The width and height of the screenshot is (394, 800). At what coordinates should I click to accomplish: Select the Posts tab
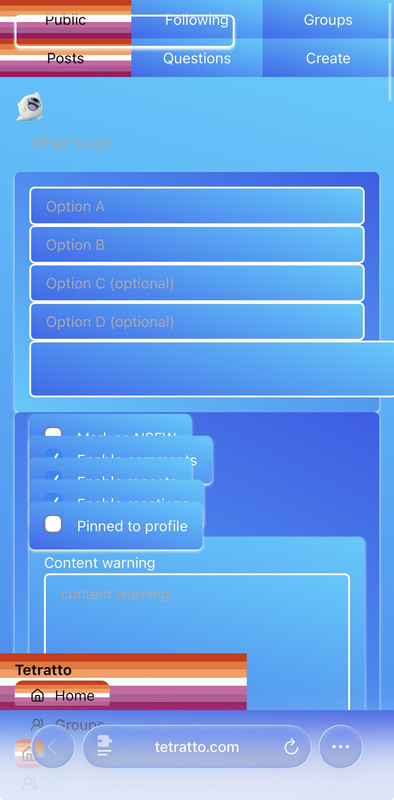click(x=65, y=58)
